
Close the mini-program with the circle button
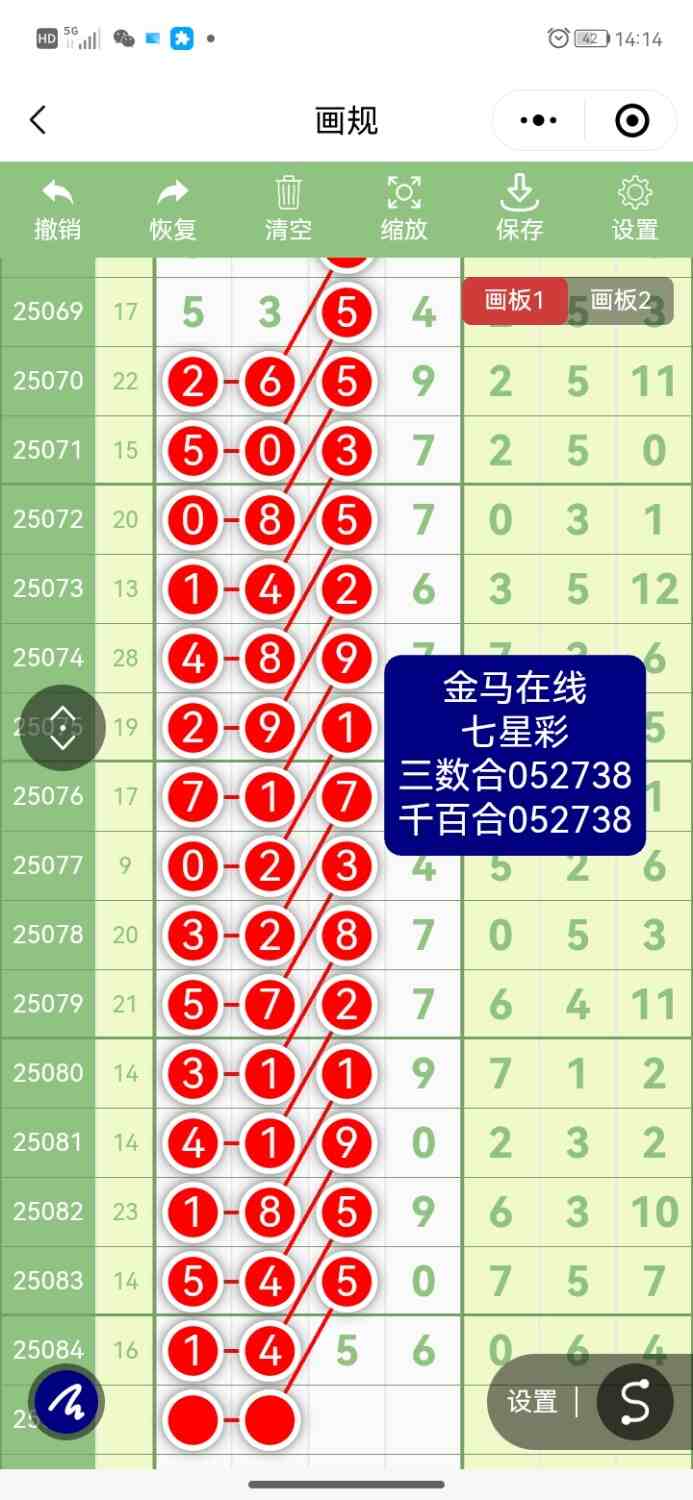(x=632, y=121)
